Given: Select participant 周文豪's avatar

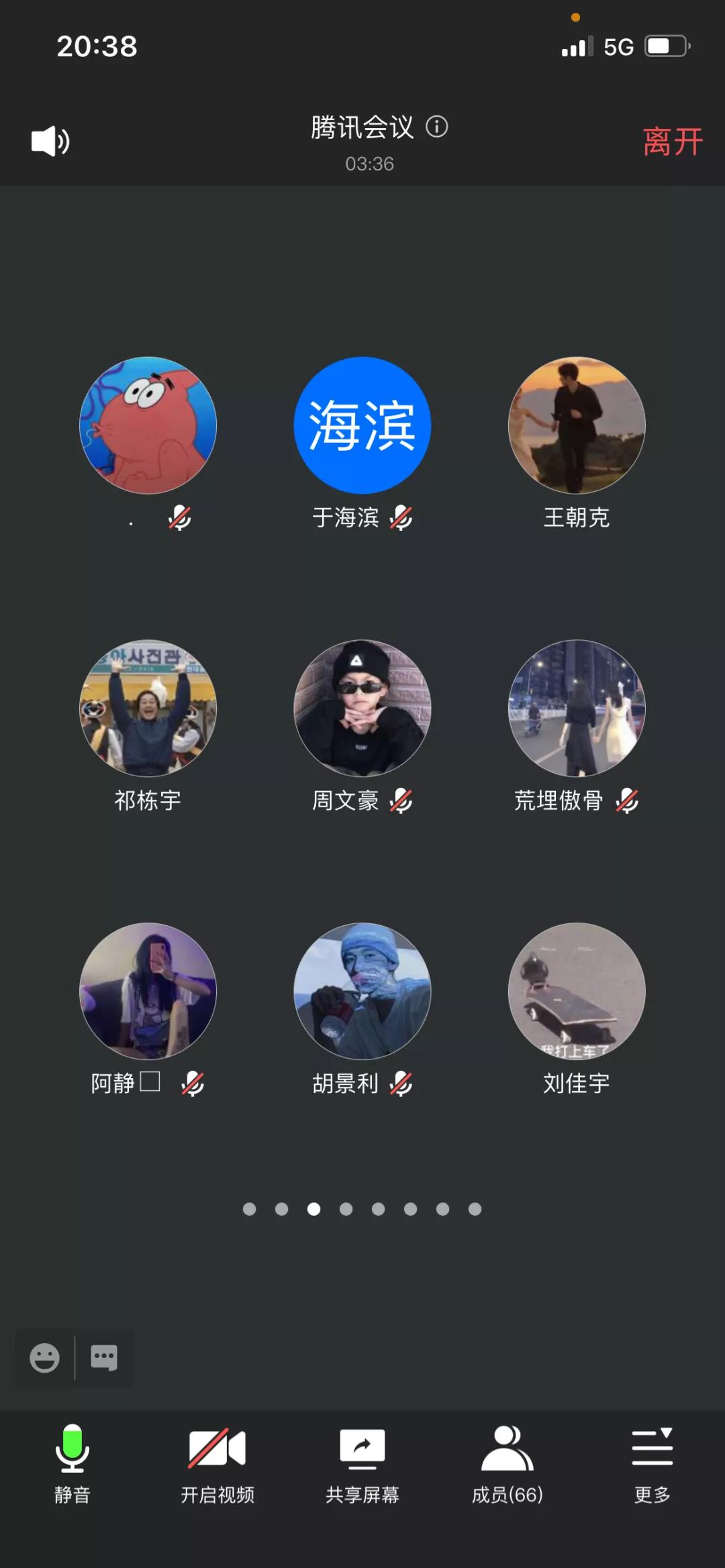Looking at the screenshot, I should 362,709.
